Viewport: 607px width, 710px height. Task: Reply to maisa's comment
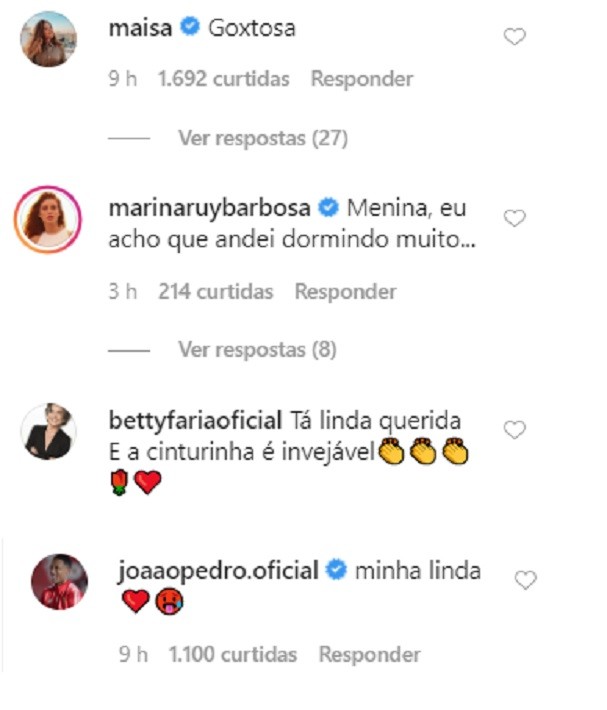(x=361, y=79)
